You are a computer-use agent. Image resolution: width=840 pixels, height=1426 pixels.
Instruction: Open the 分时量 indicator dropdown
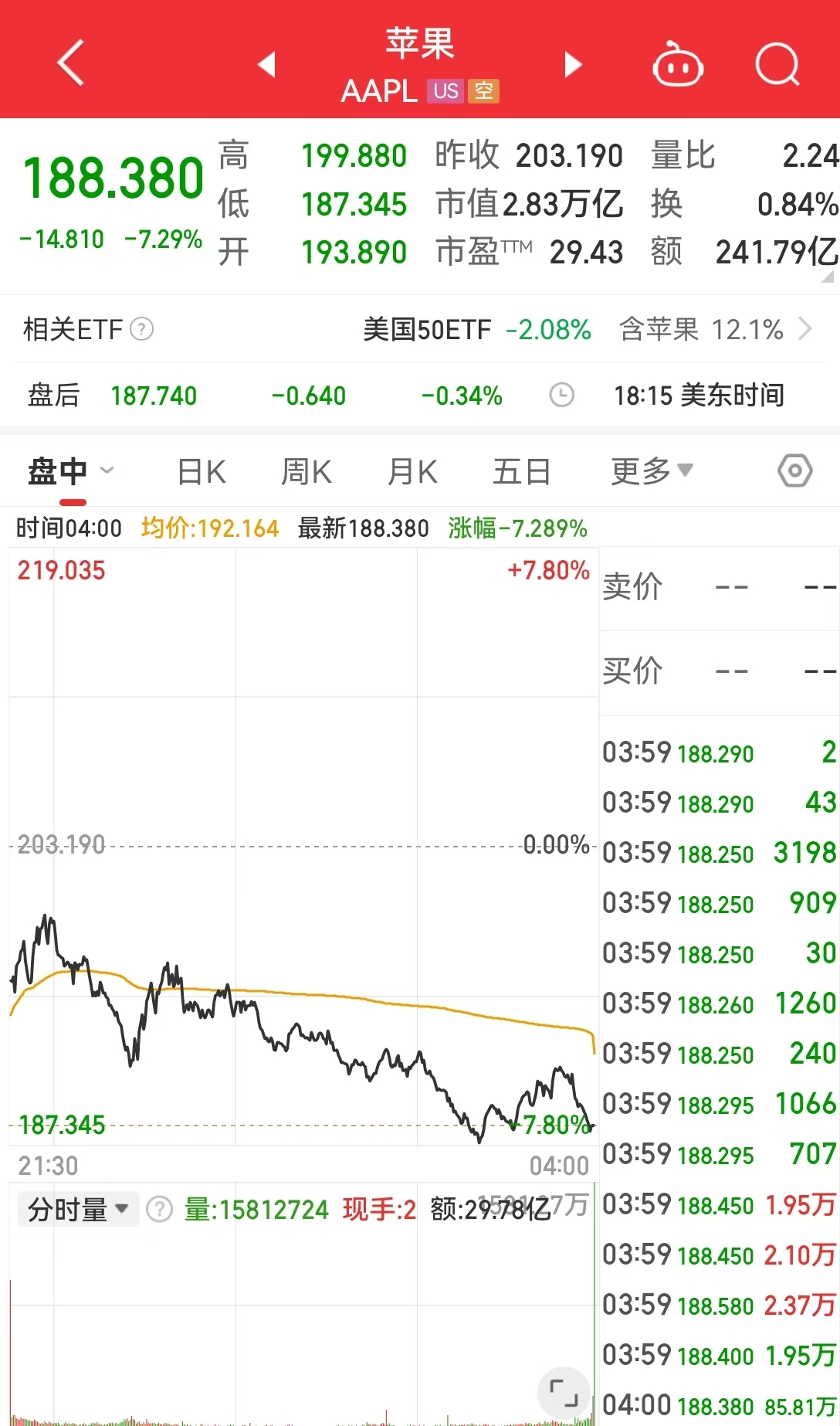click(x=77, y=1209)
